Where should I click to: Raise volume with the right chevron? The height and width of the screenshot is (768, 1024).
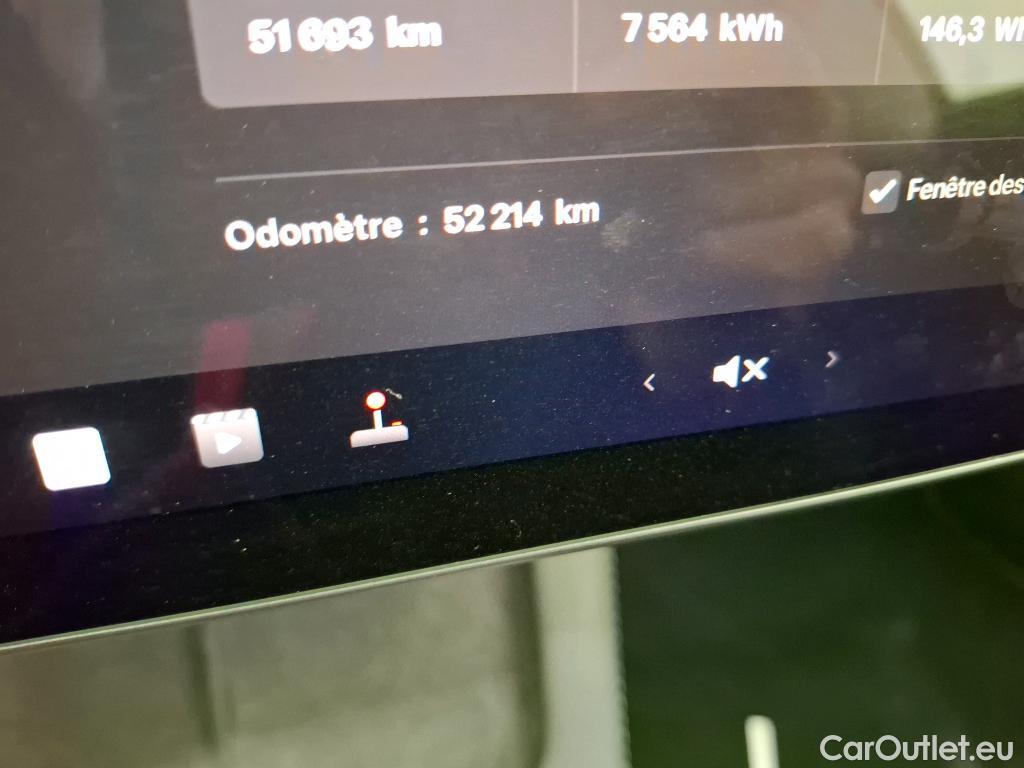(831, 359)
